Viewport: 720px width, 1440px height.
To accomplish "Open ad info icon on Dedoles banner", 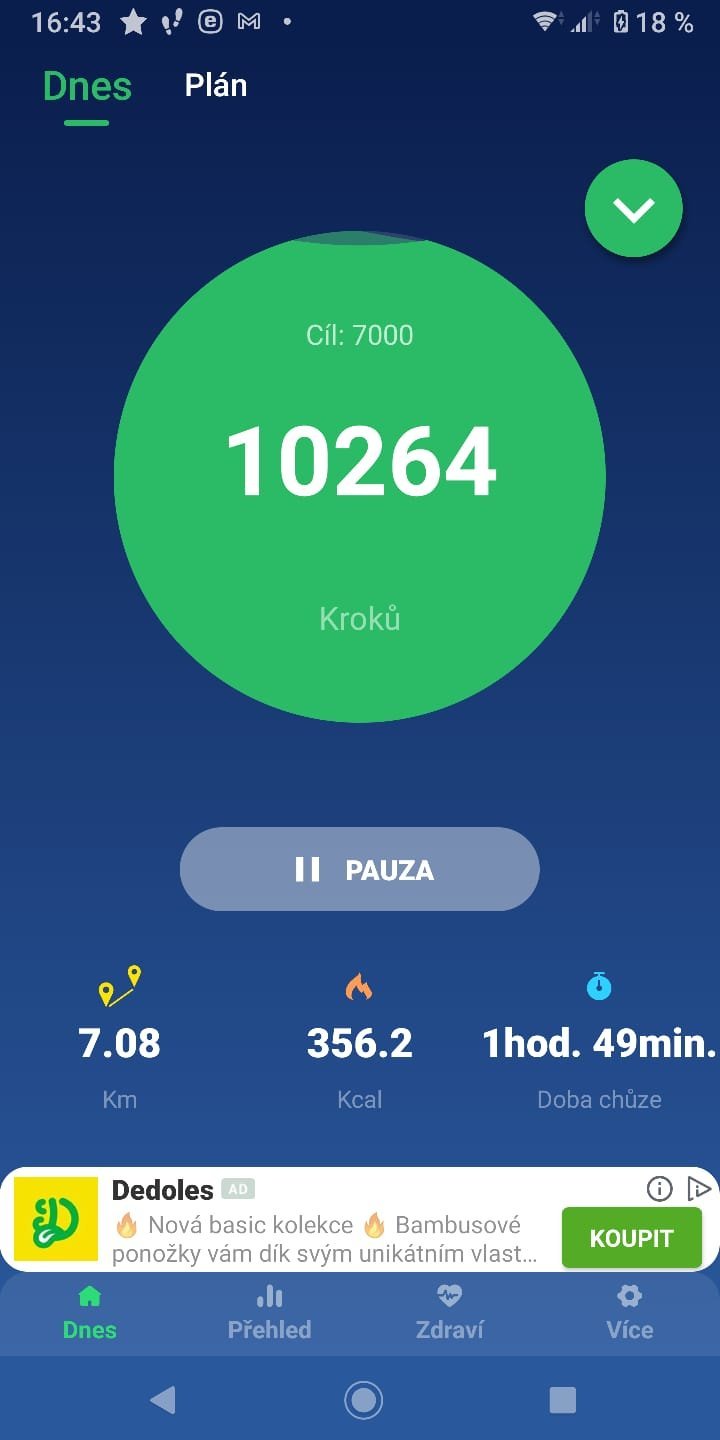I will pos(659,1188).
